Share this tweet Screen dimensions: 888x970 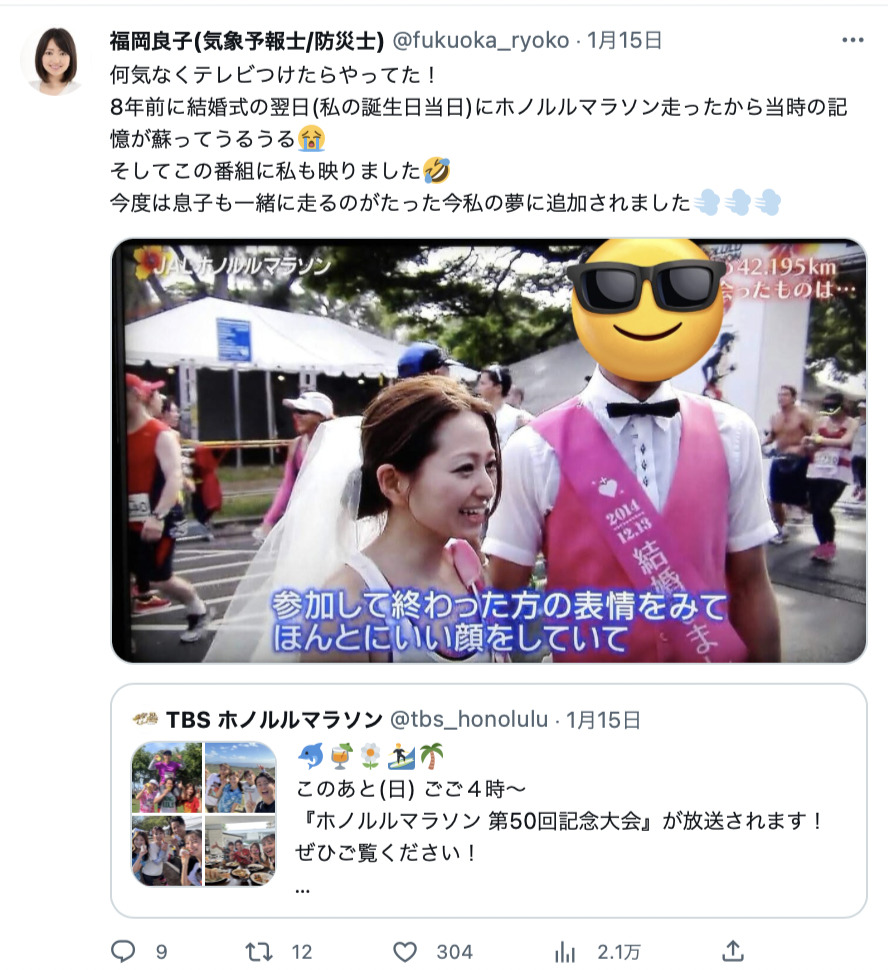[732, 951]
